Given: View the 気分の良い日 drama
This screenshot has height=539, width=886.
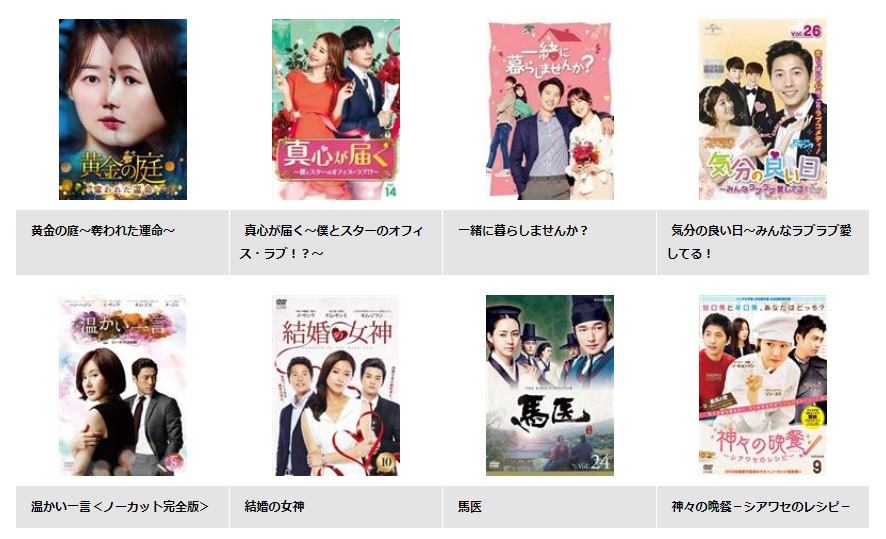Looking at the screenshot, I should [762, 110].
